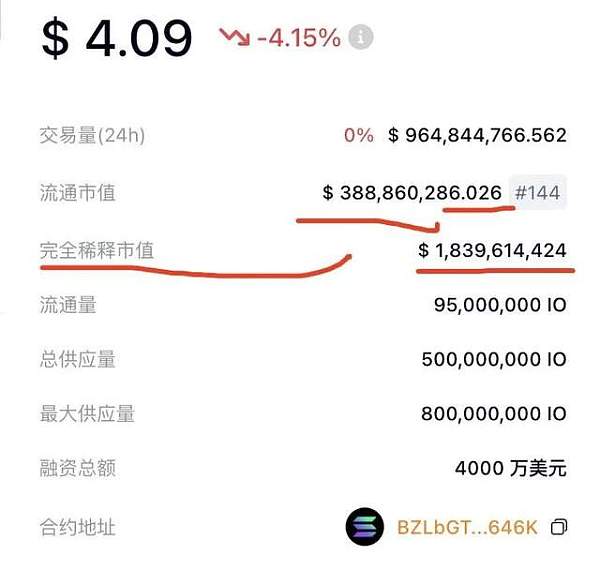Viewport: 600px width, 570px height.
Task: Open the BZLbGT...646K contract address link
Action: [x=468, y=526]
